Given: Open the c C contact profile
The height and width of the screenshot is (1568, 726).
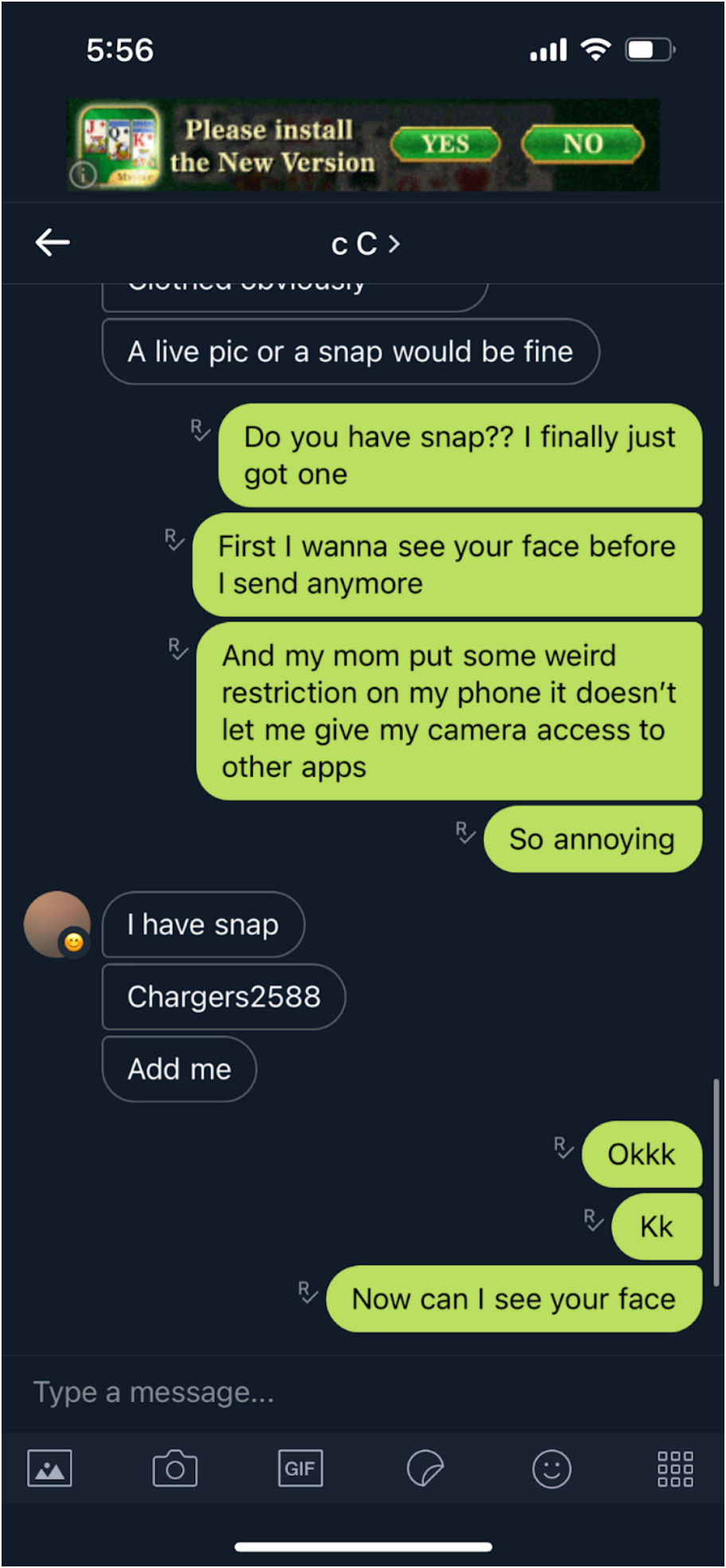Looking at the screenshot, I should click(x=365, y=244).
